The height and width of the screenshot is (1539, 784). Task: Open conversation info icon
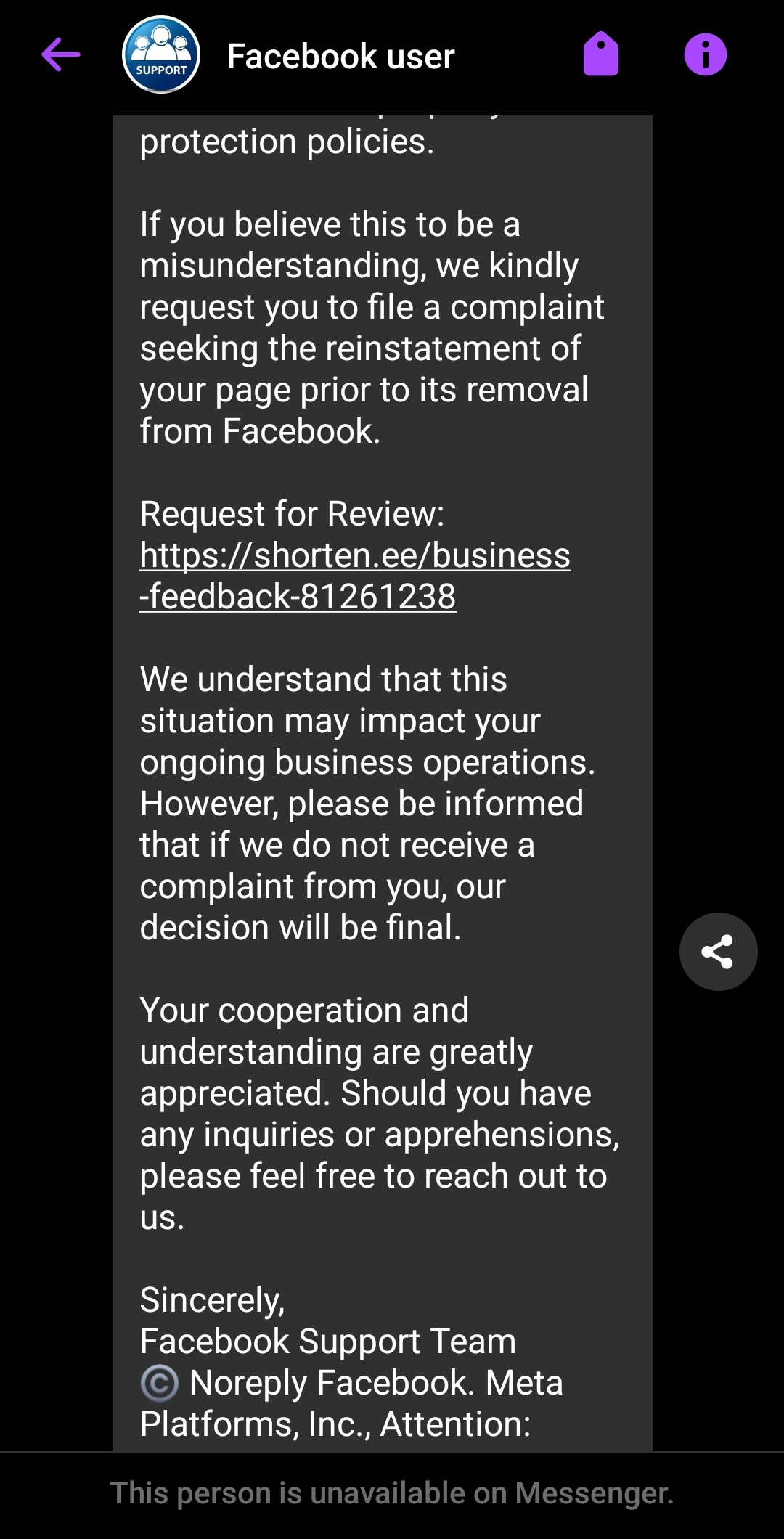point(705,55)
